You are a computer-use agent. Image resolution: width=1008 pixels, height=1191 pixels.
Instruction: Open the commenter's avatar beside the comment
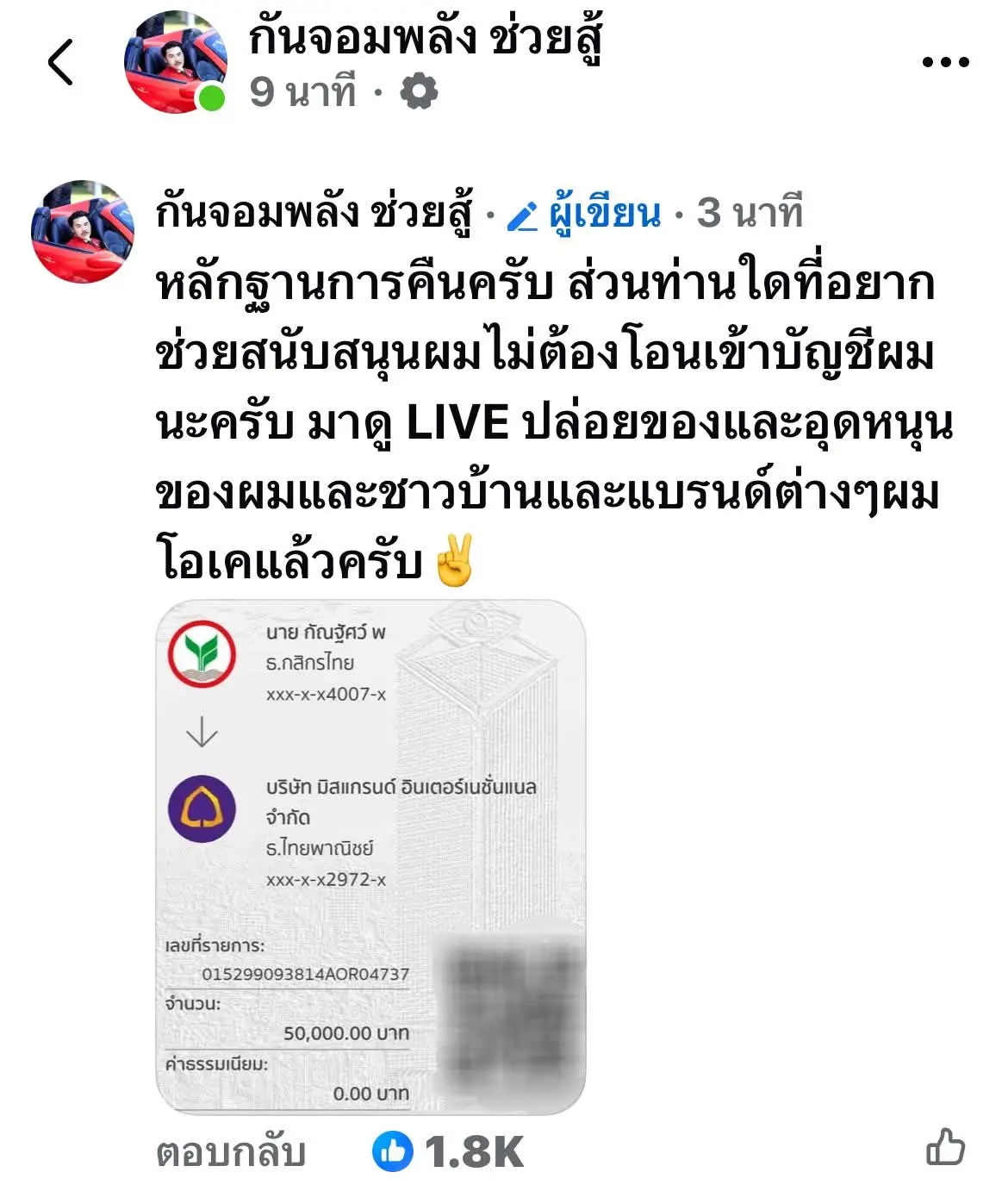(82, 231)
